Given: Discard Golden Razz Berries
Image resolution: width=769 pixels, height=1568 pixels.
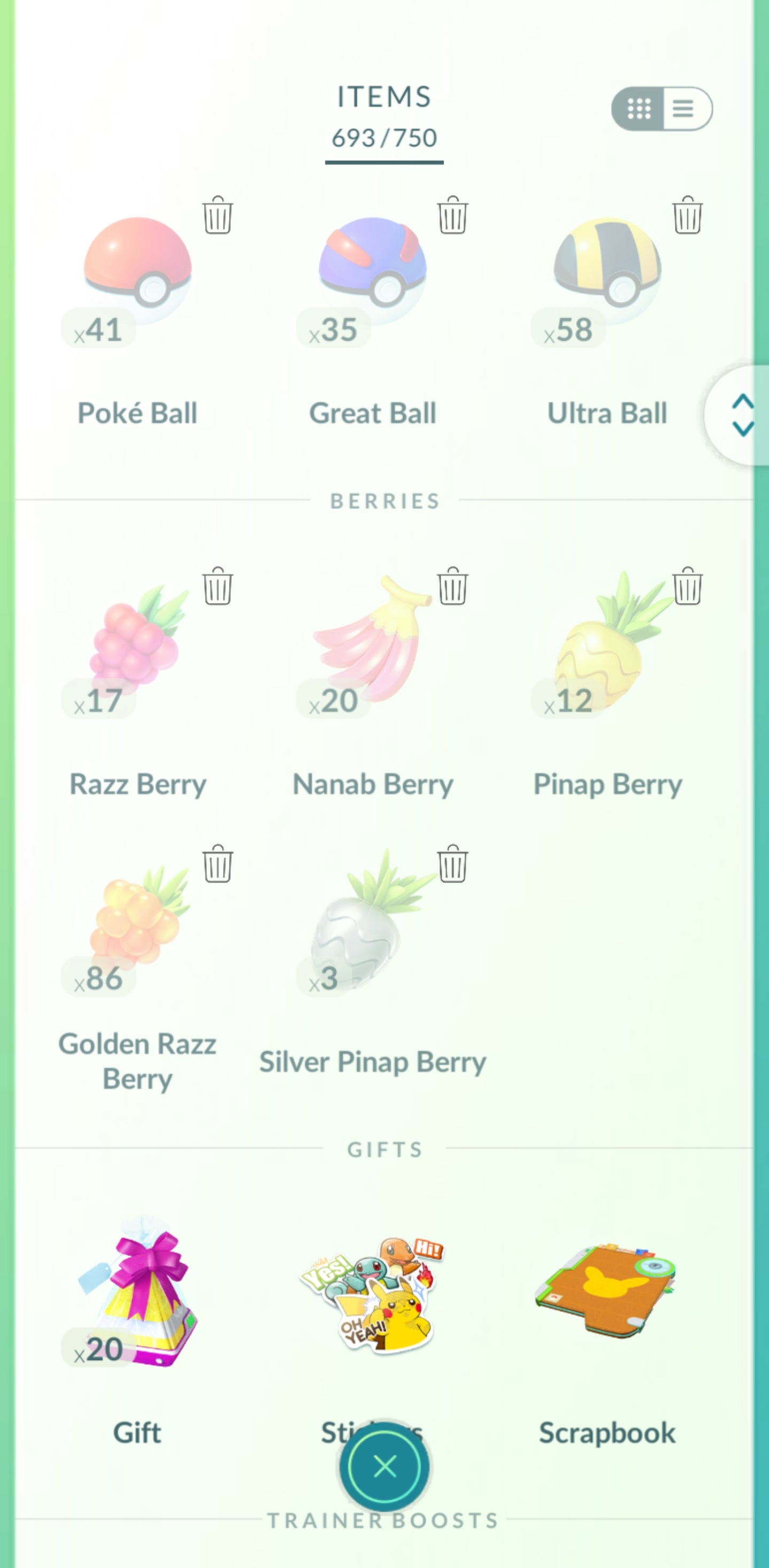Looking at the screenshot, I should 217,864.
